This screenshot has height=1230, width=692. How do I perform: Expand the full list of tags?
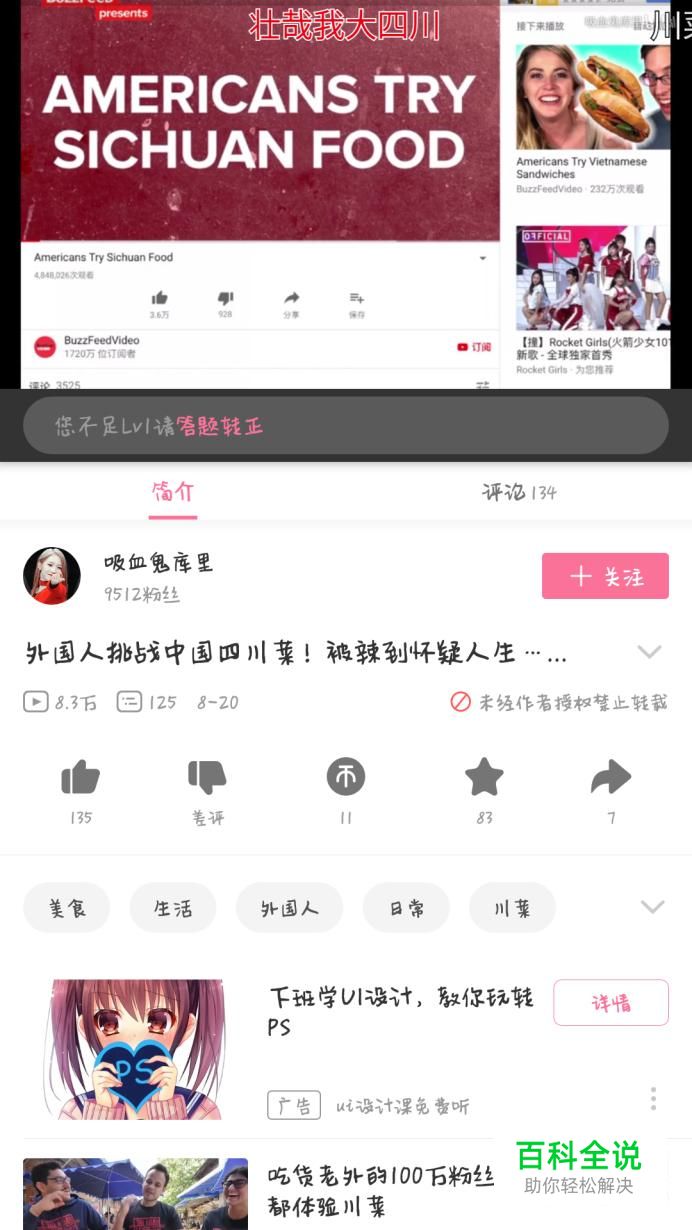[x=652, y=907]
